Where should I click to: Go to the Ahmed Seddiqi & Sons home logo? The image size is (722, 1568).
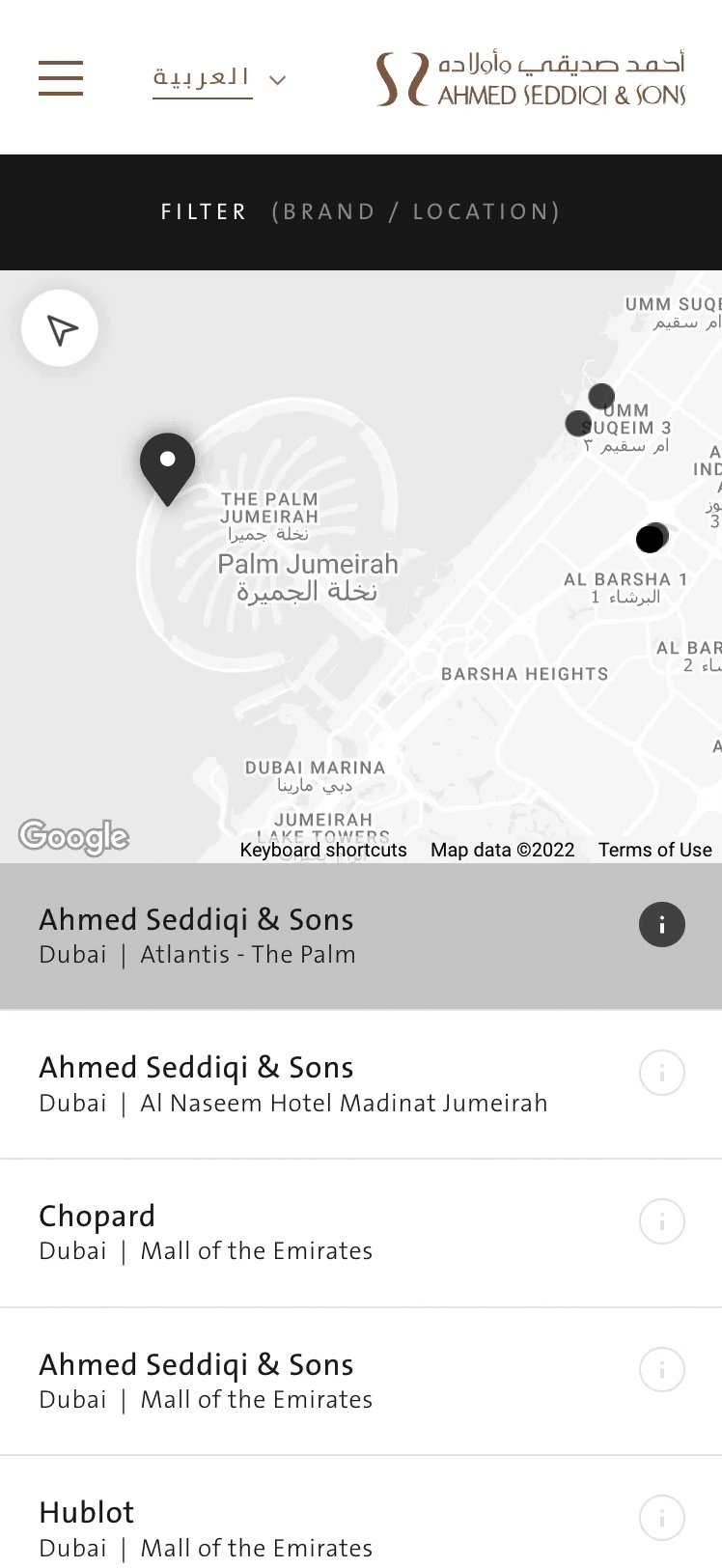pyautogui.click(x=531, y=78)
